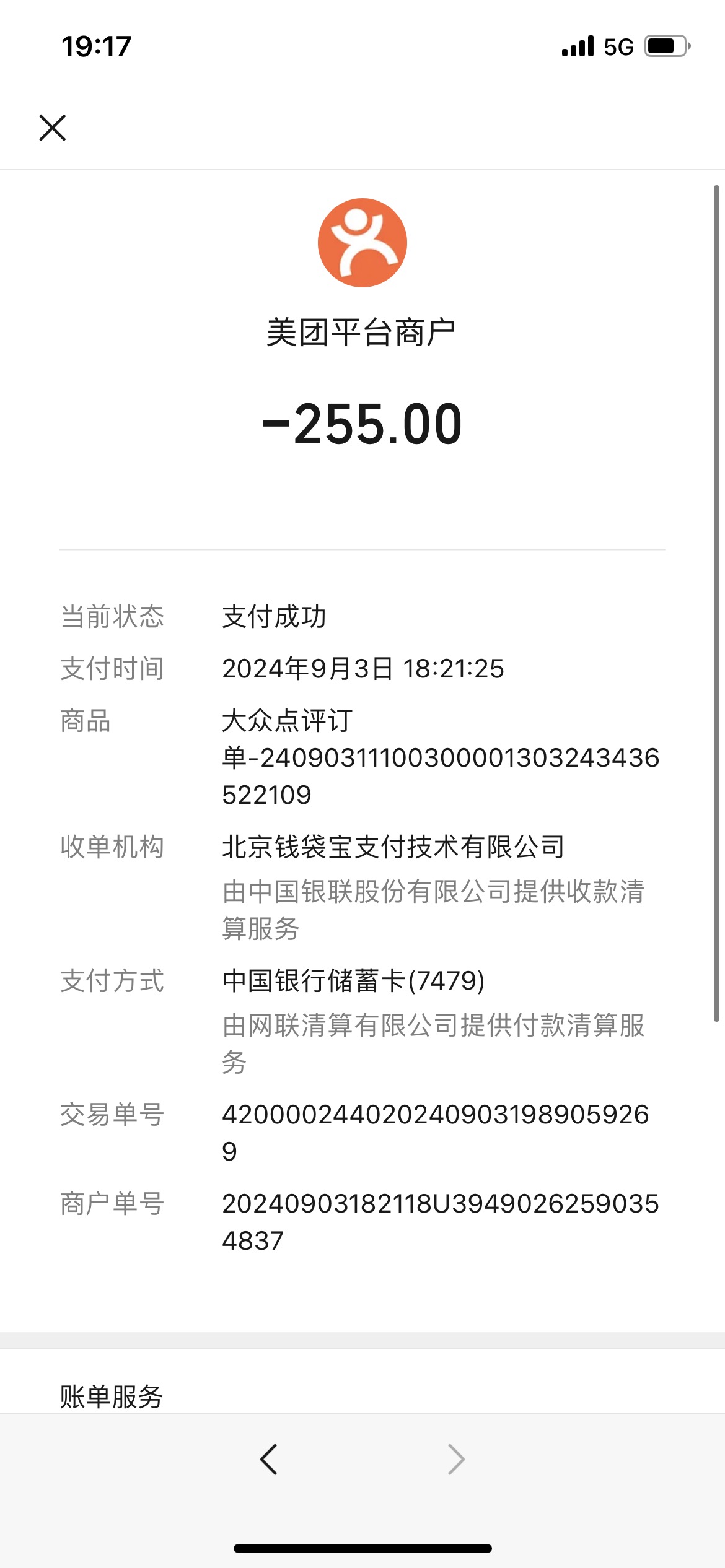This screenshot has width=725, height=1568.
Task: Close the payment details page
Action: (53, 128)
